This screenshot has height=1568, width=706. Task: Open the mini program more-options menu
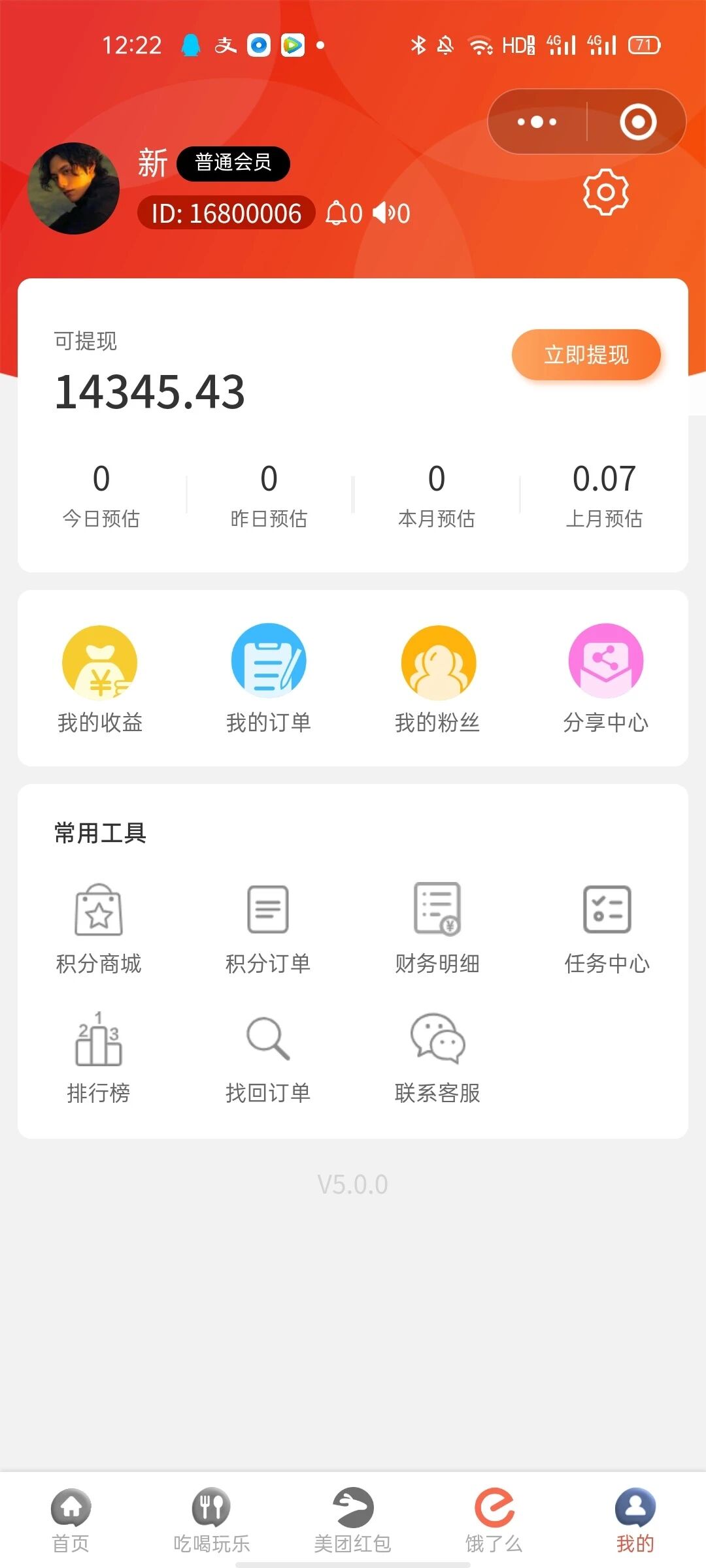[x=537, y=122]
